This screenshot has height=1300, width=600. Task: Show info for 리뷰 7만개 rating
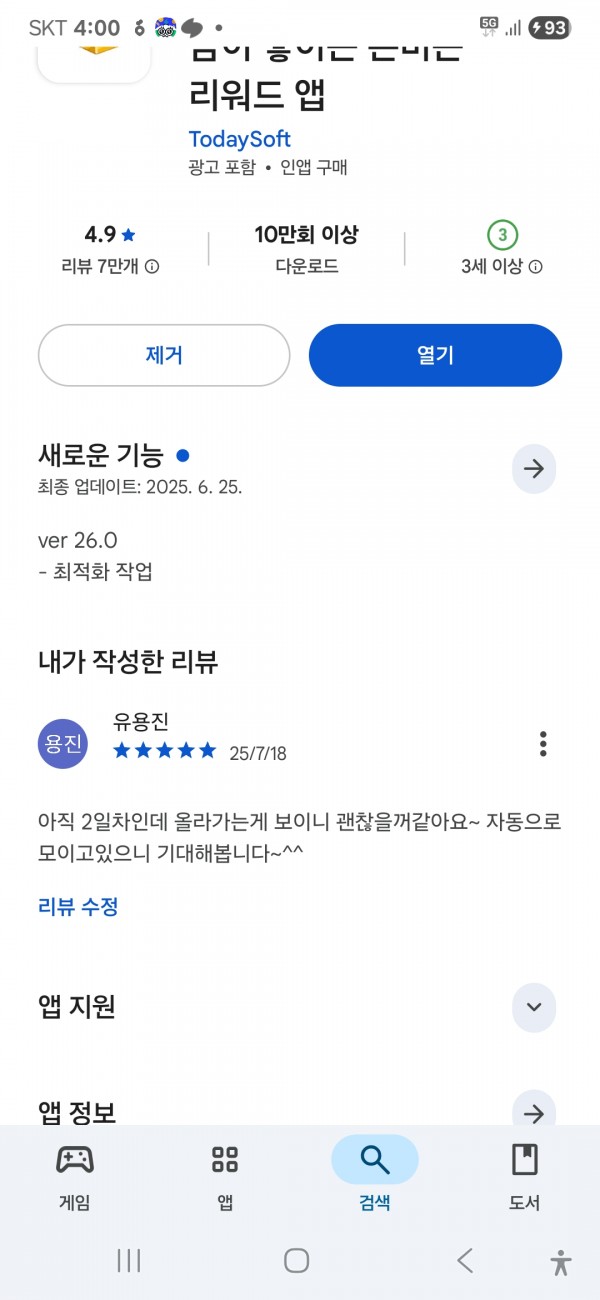(x=152, y=267)
